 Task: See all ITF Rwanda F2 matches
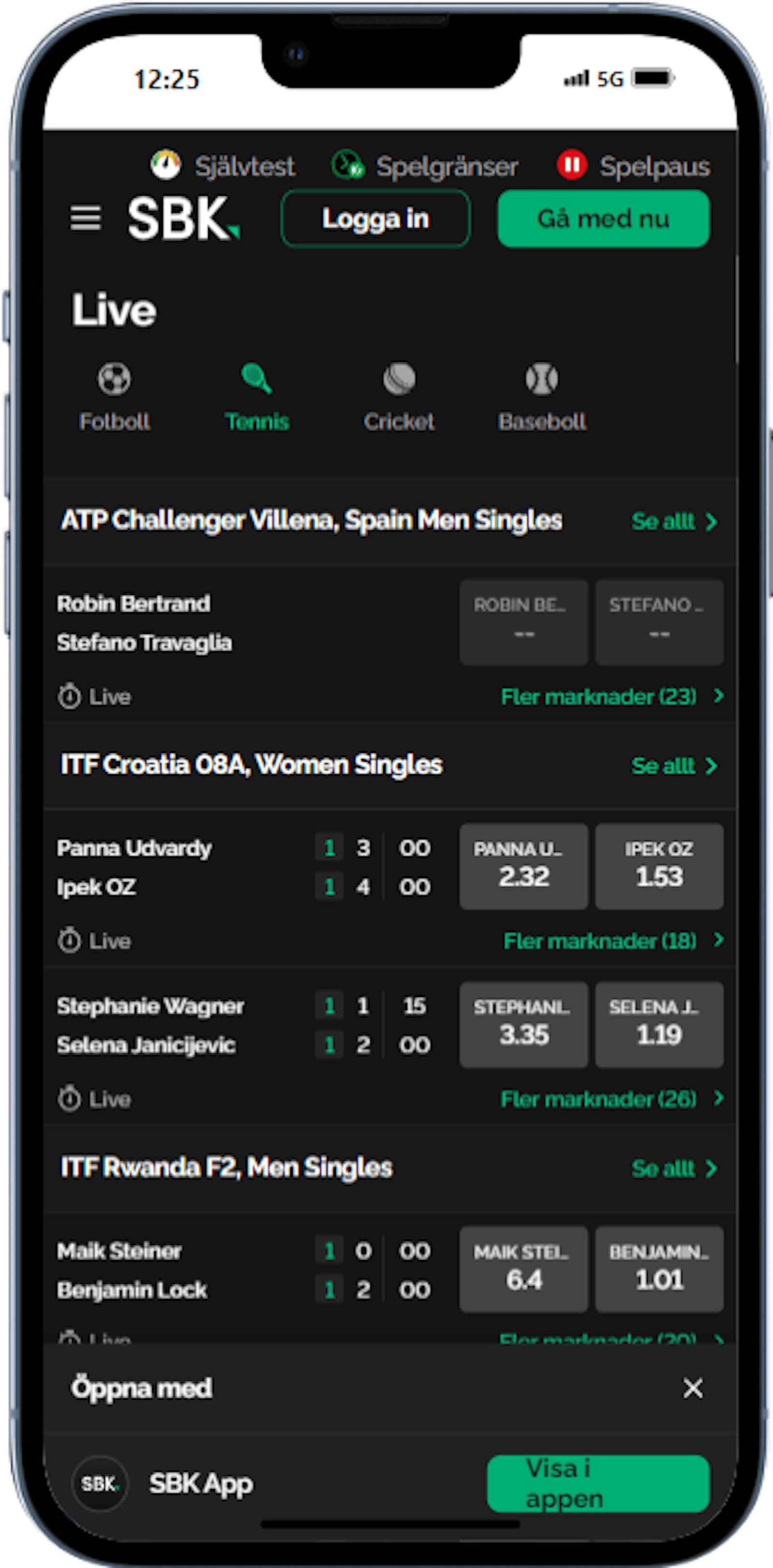pos(674,1168)
